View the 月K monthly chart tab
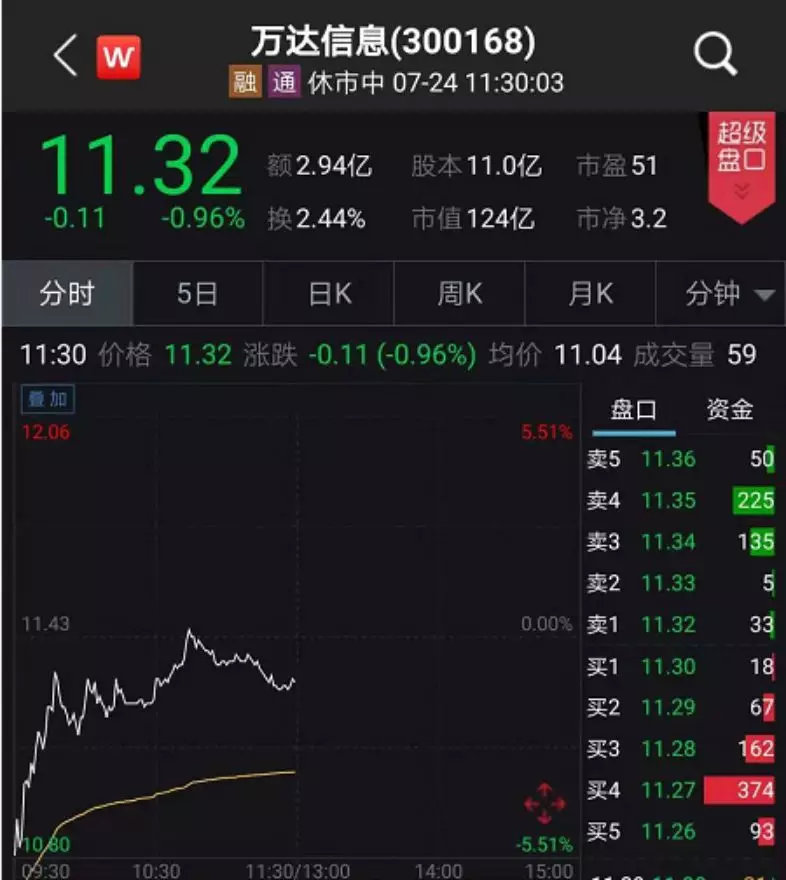The image size is (786, 880). tap(590, 294)
